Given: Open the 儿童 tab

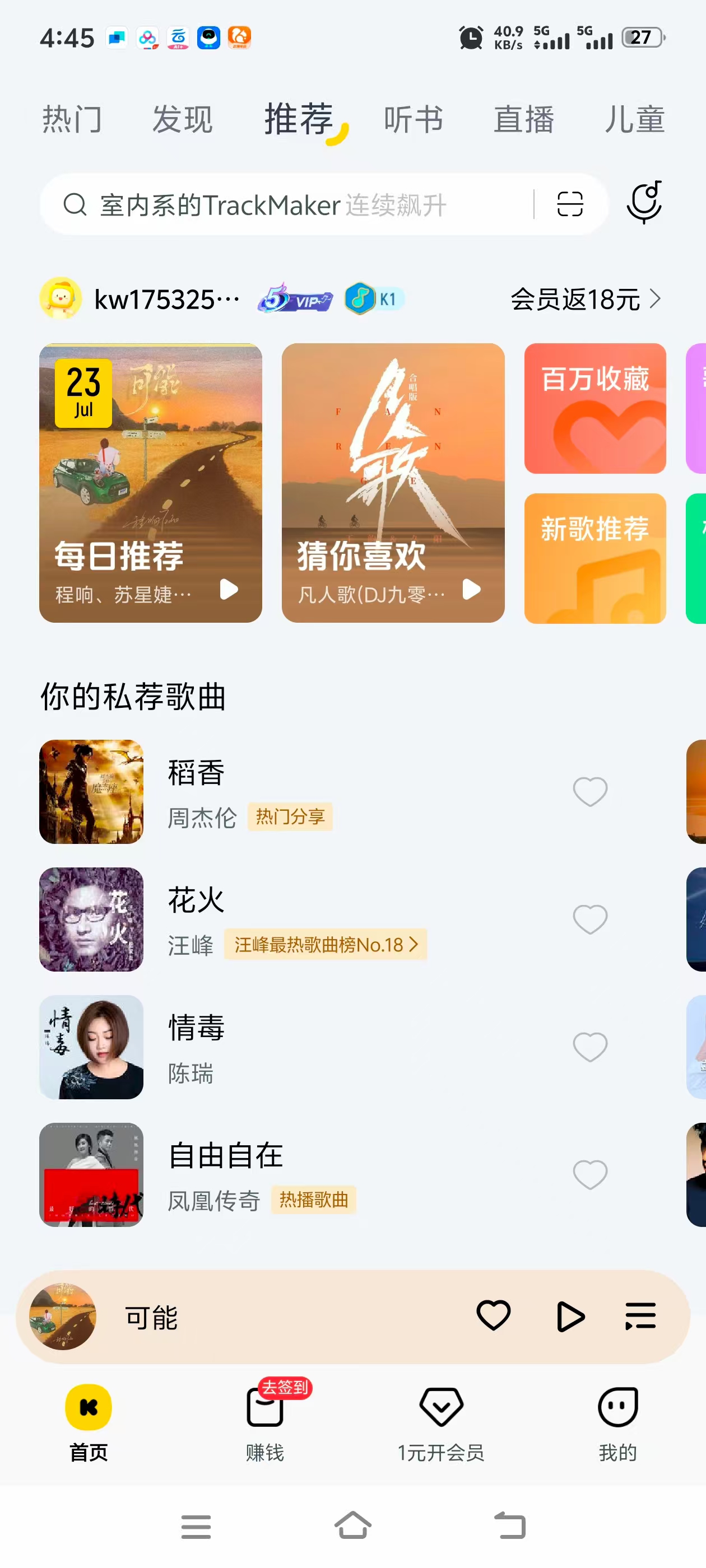Looking at the screenshot, I should coord(634,119).
